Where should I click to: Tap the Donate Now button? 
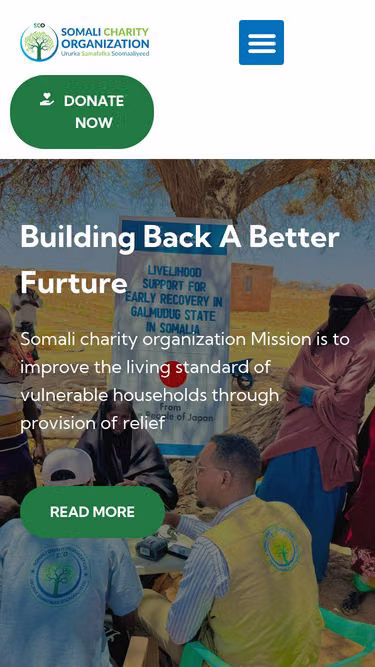82,112
